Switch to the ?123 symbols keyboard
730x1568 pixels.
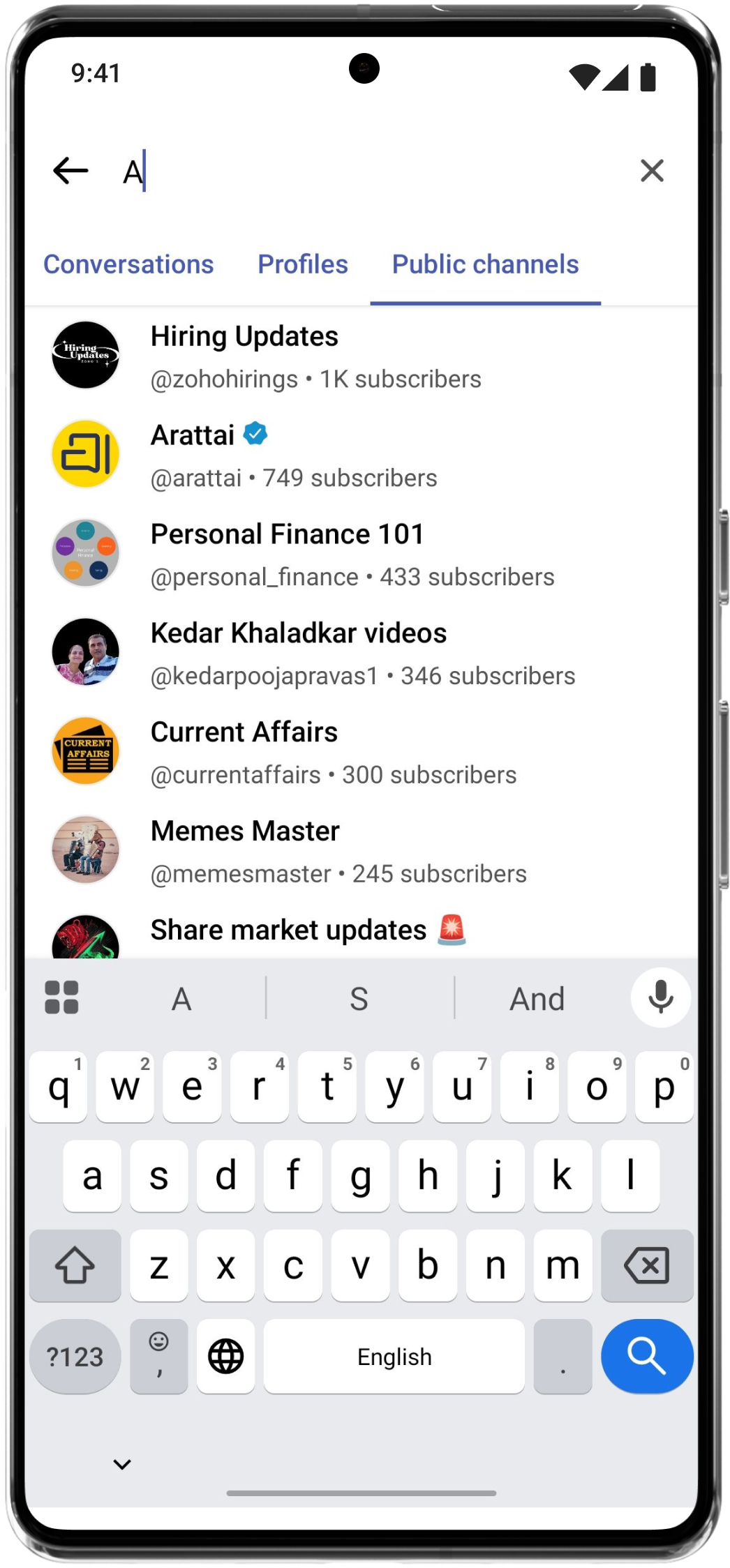click(75, 1356)
